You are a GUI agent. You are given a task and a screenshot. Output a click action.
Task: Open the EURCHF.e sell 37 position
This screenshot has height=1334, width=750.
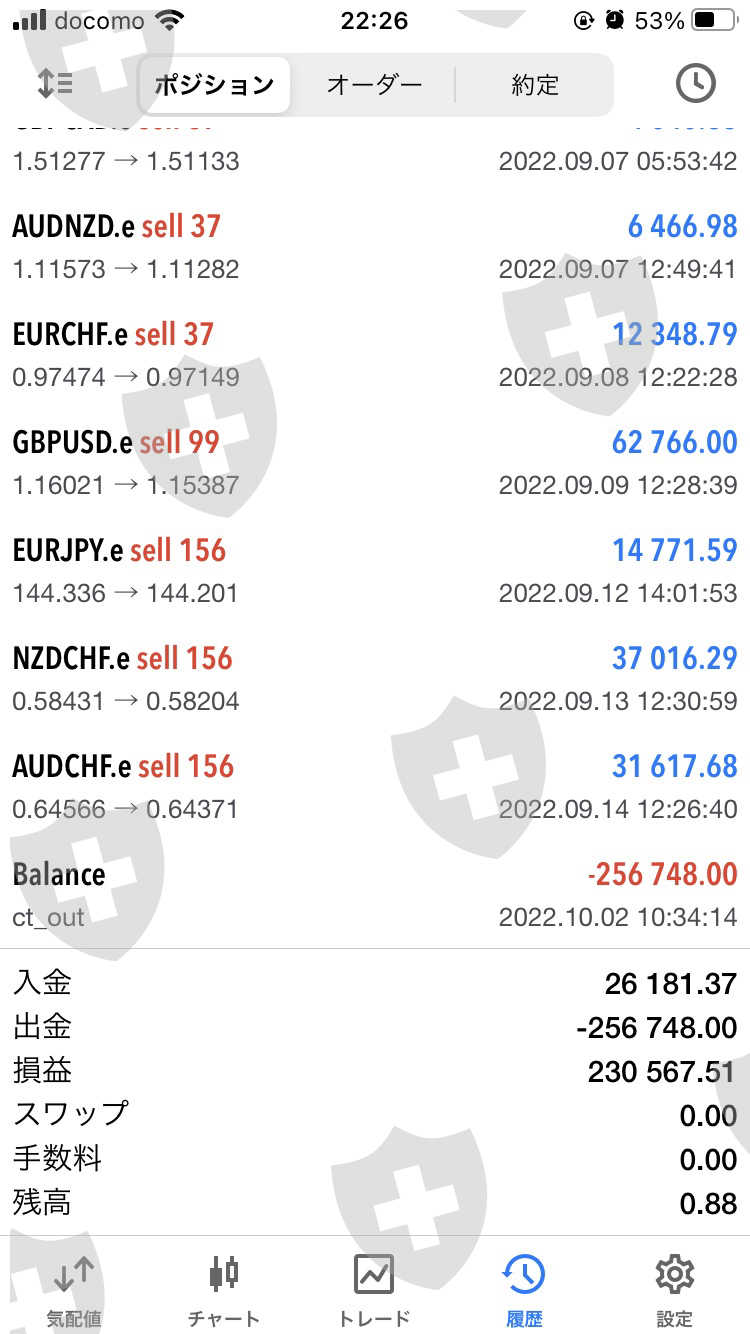pos(375,354)
